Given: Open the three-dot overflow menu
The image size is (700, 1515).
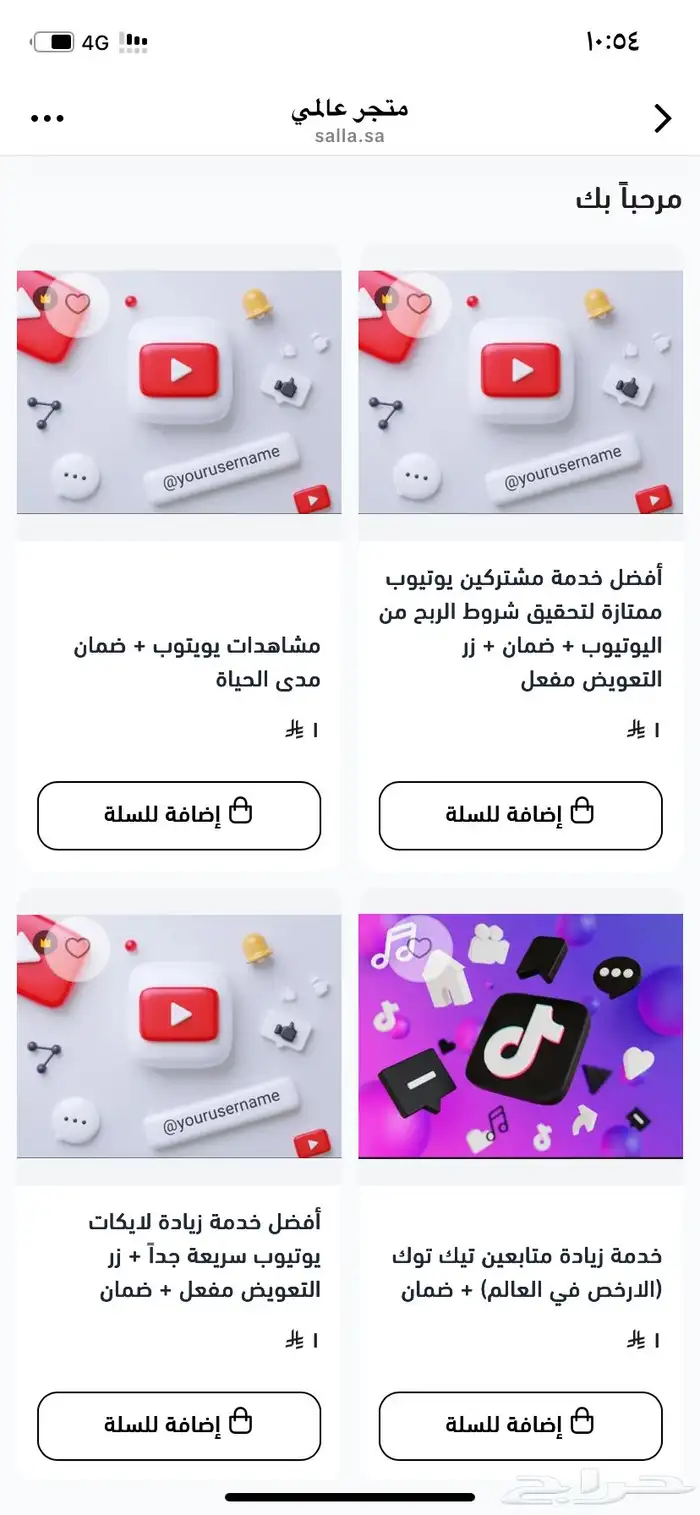Looking at the screenshot, I should click(47, 118).
